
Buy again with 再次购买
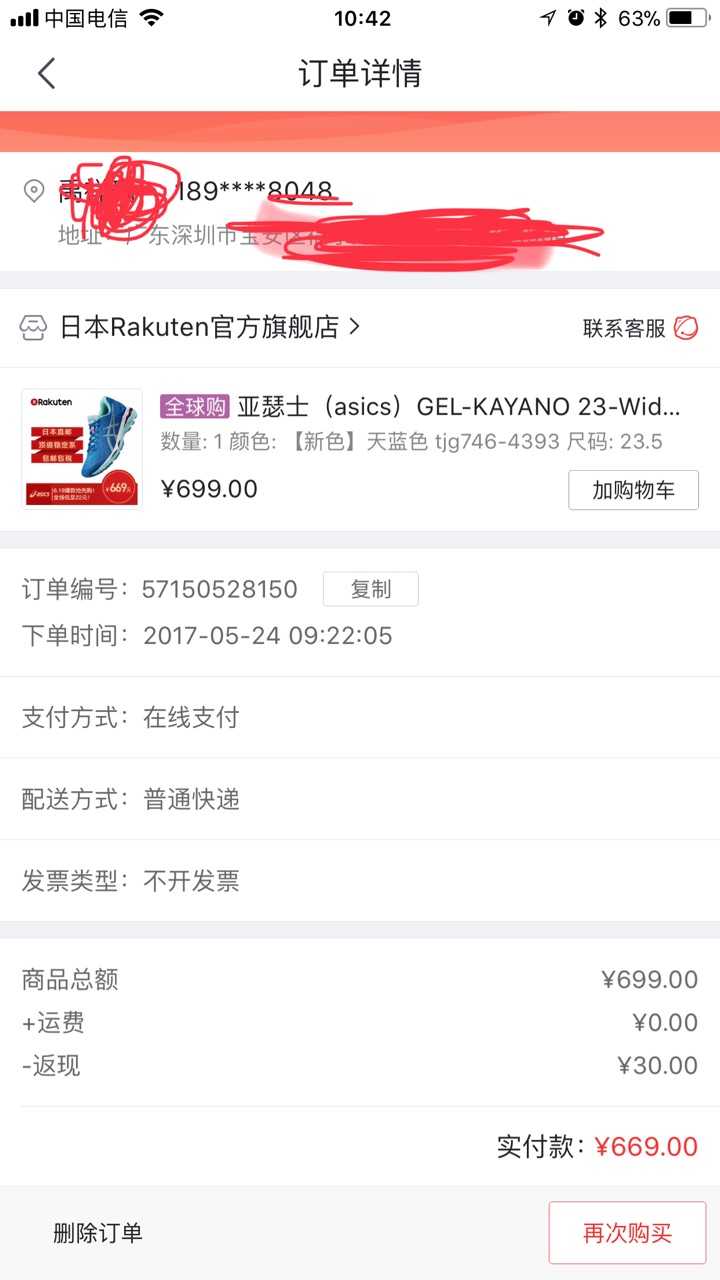click(x=627, y=1233)
